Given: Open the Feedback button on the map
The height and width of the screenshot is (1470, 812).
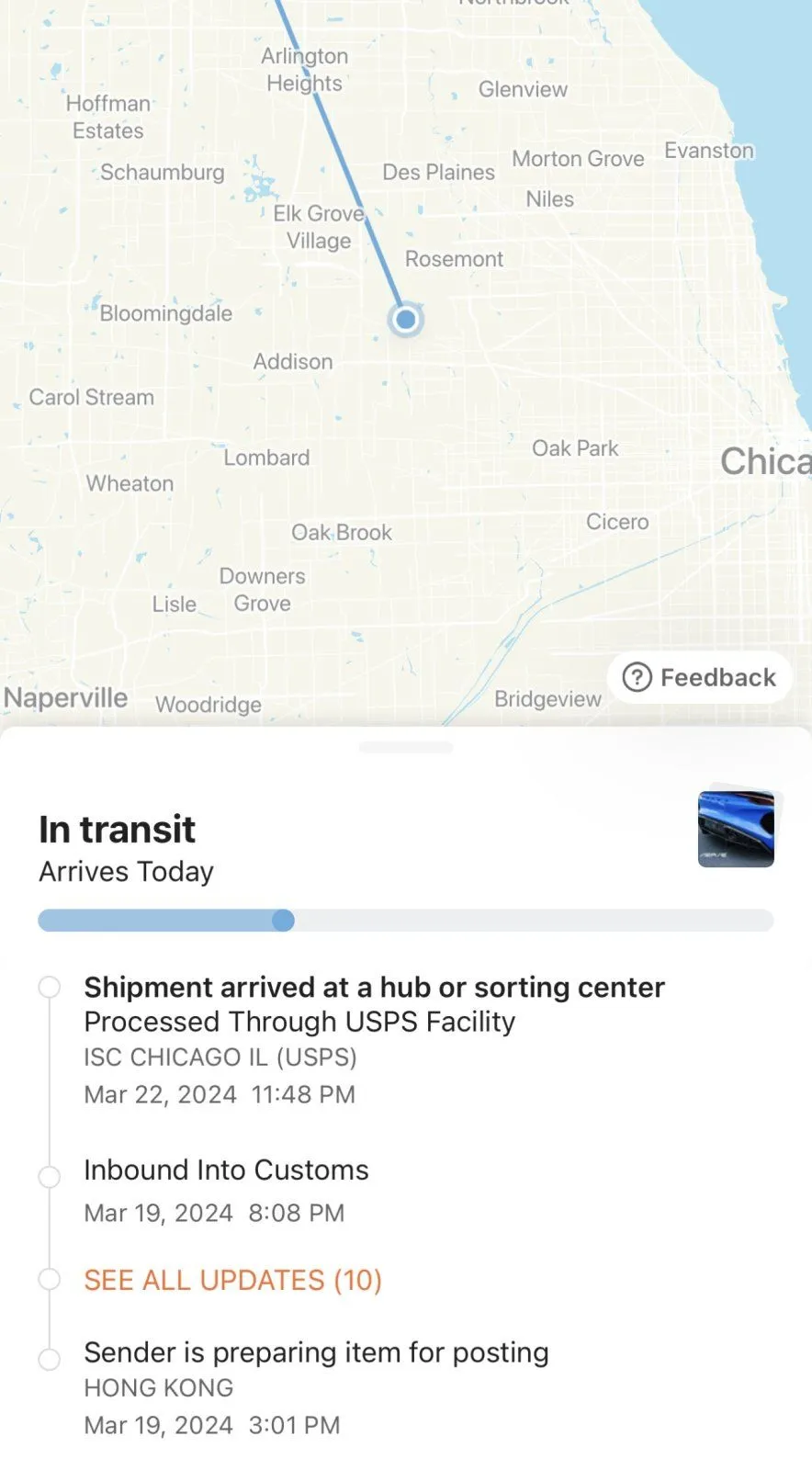Looking at the screenshot, I should pyautogui.click(x=700, y=678).
